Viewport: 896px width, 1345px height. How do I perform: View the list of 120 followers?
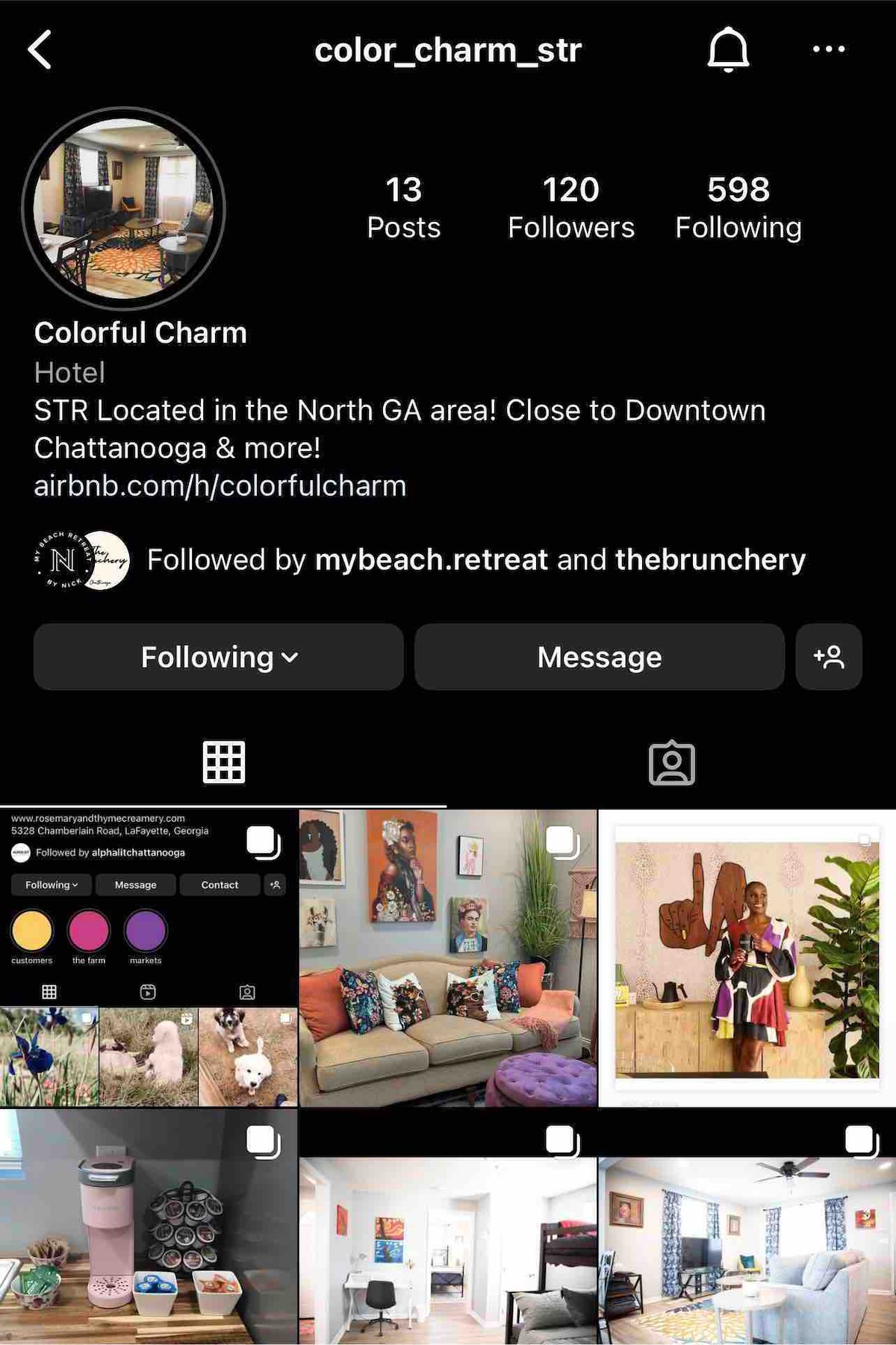pos(570,208)
